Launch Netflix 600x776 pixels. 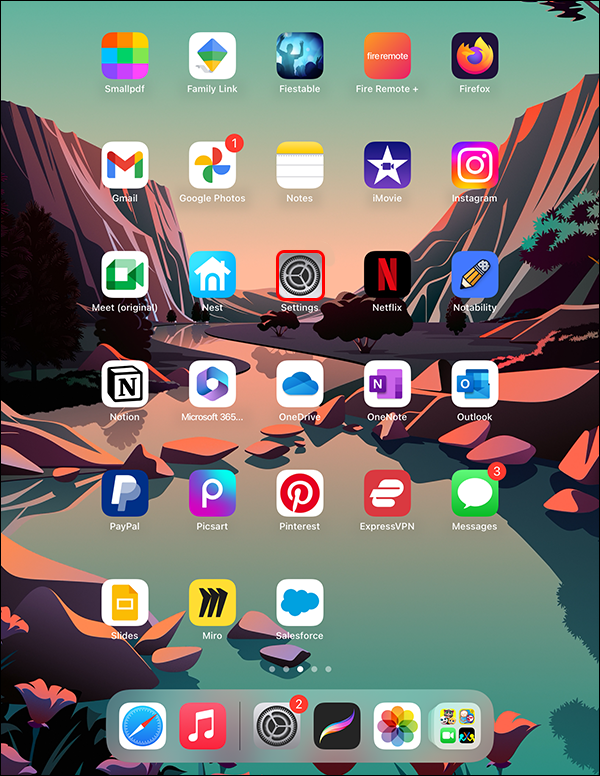(387, 275)
